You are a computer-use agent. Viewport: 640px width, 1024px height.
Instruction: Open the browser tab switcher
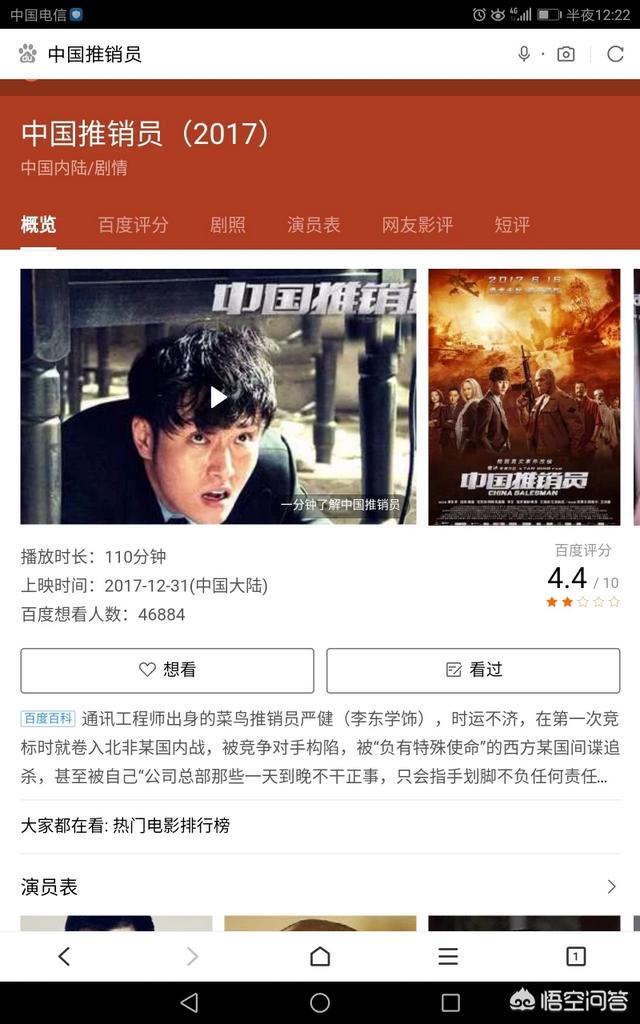[575, 956]
